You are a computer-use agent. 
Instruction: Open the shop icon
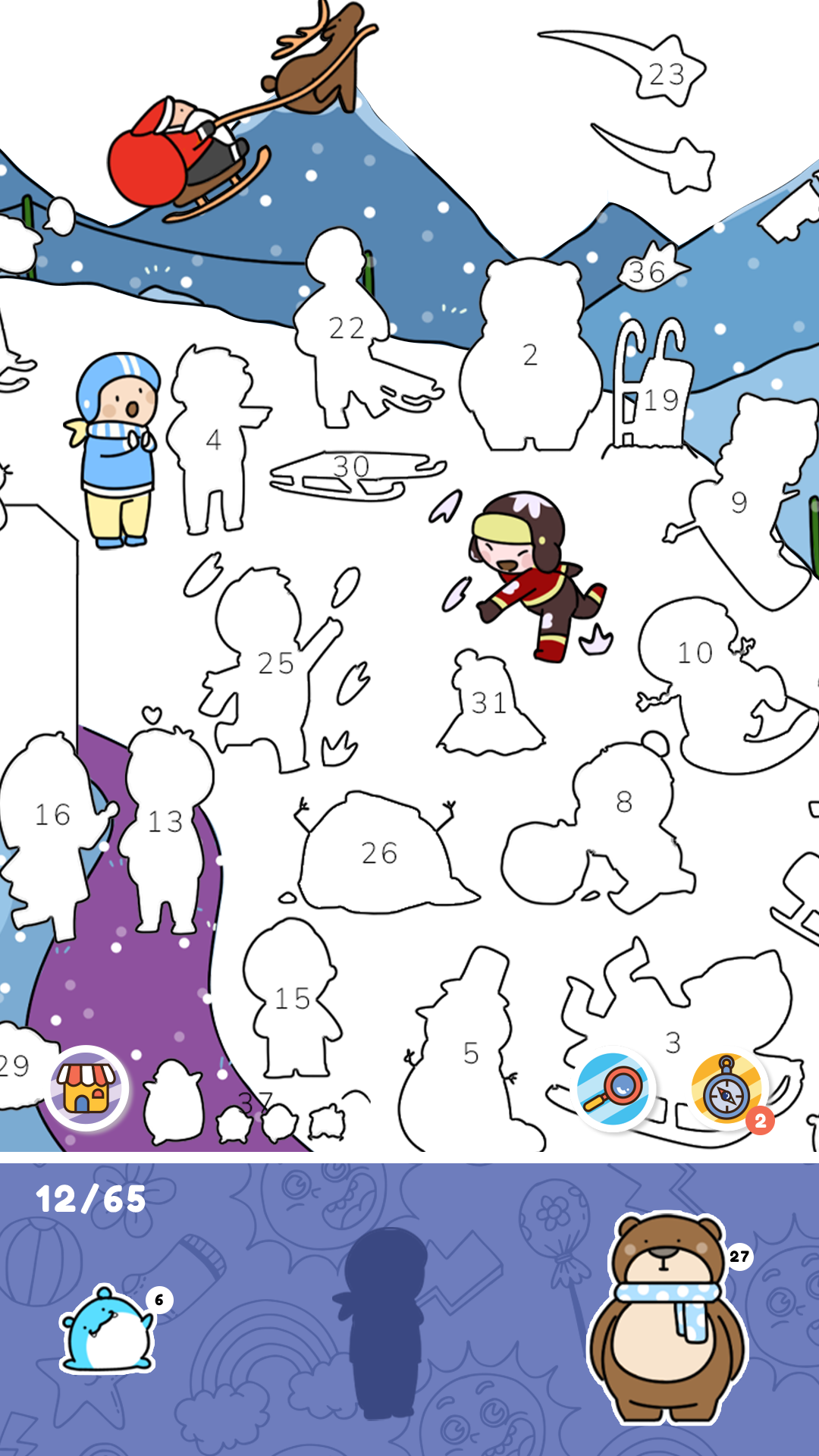(86, 1088)
